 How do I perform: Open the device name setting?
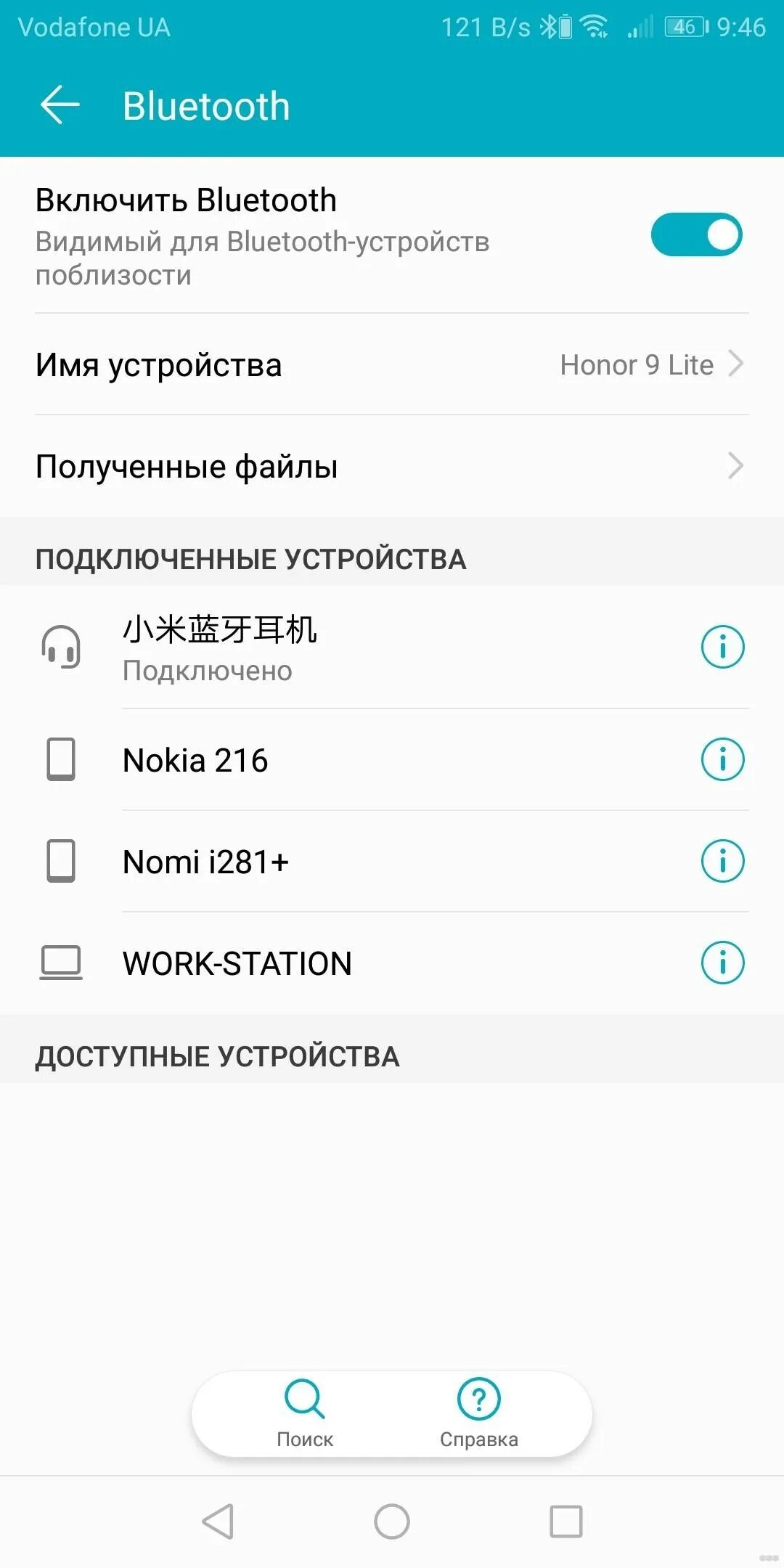tap(392, 364)
